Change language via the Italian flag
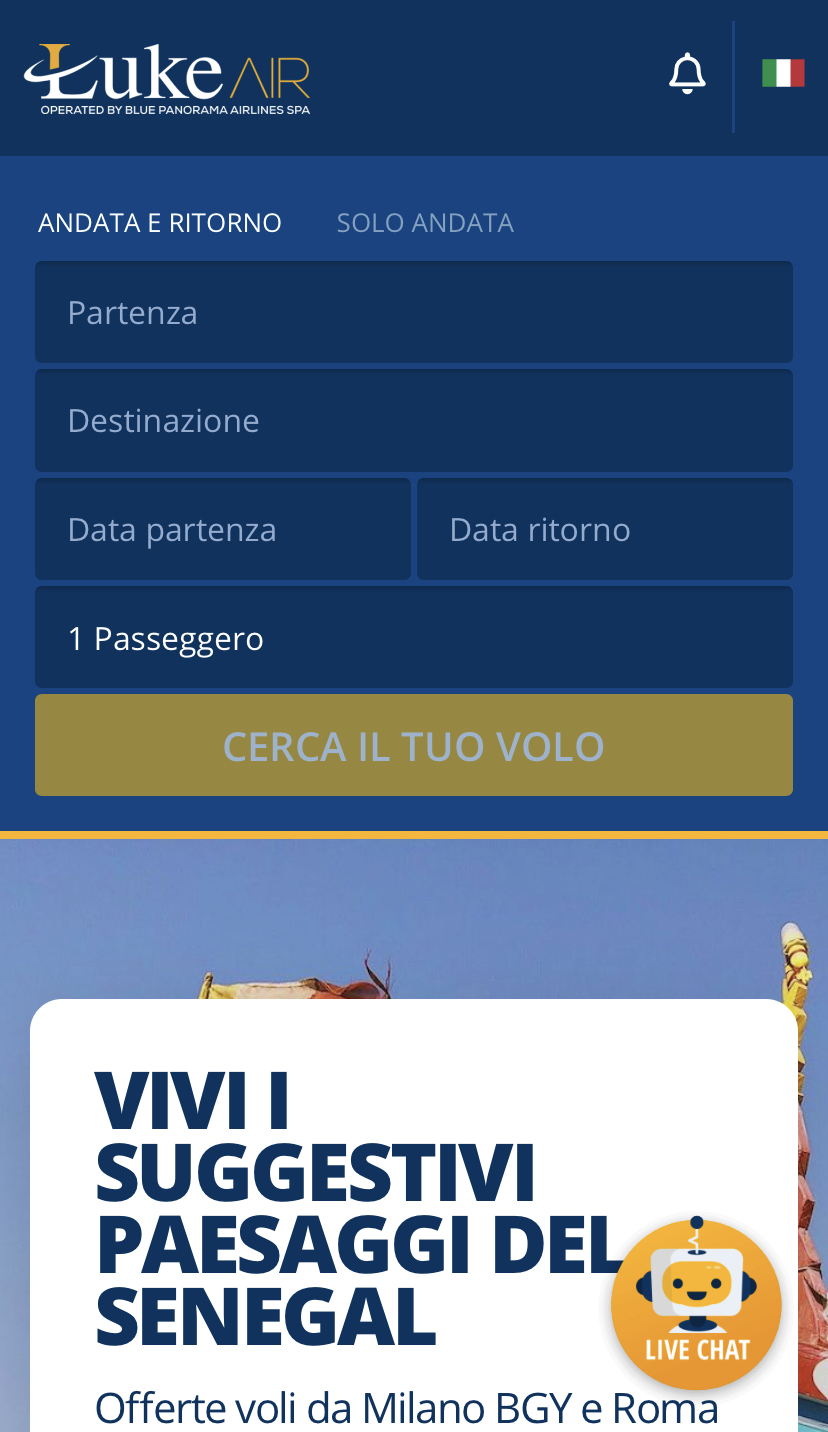This screenshot has height=1432, width=828. pyautogui.click(x=783, y=73)
